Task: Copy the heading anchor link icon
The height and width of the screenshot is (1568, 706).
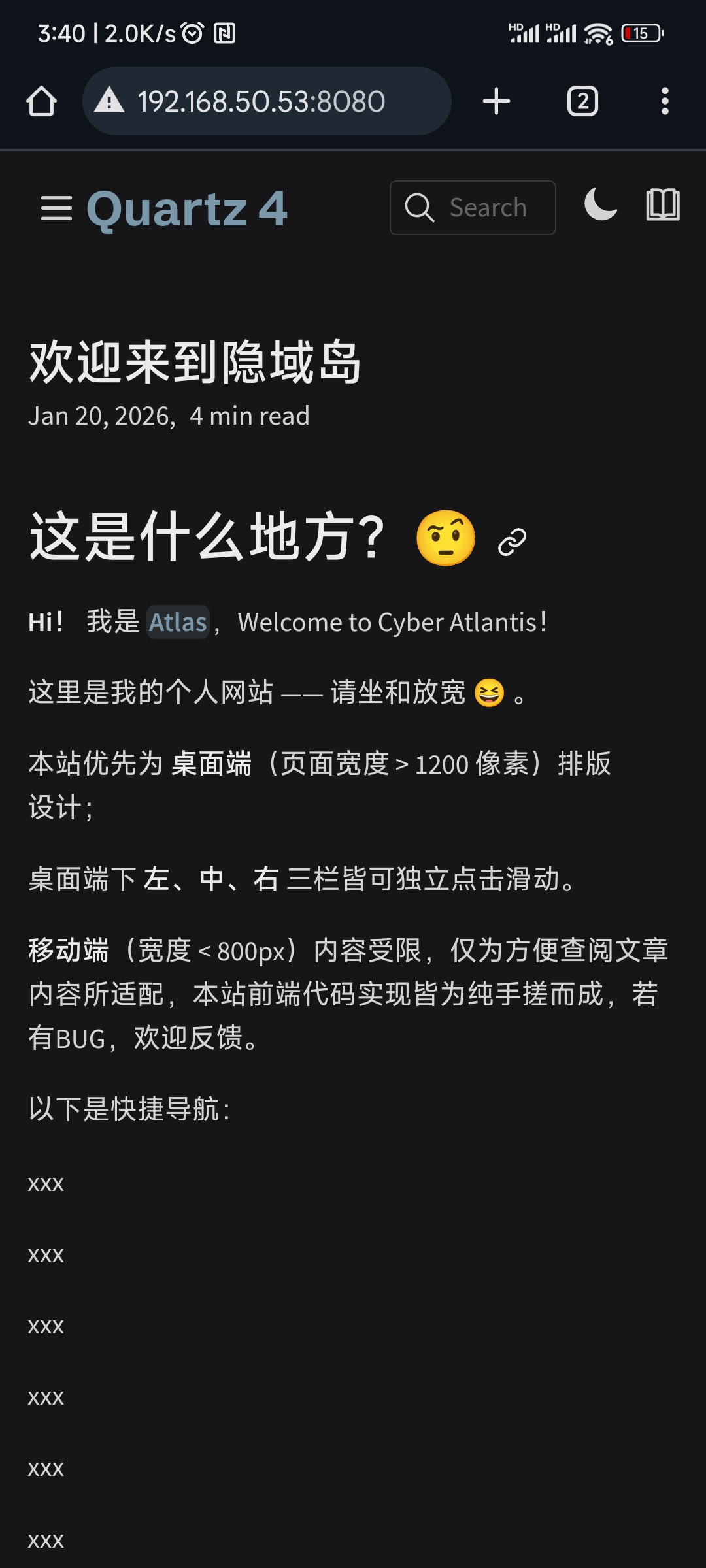Action: pyautogui.click(x=512, y=542)
